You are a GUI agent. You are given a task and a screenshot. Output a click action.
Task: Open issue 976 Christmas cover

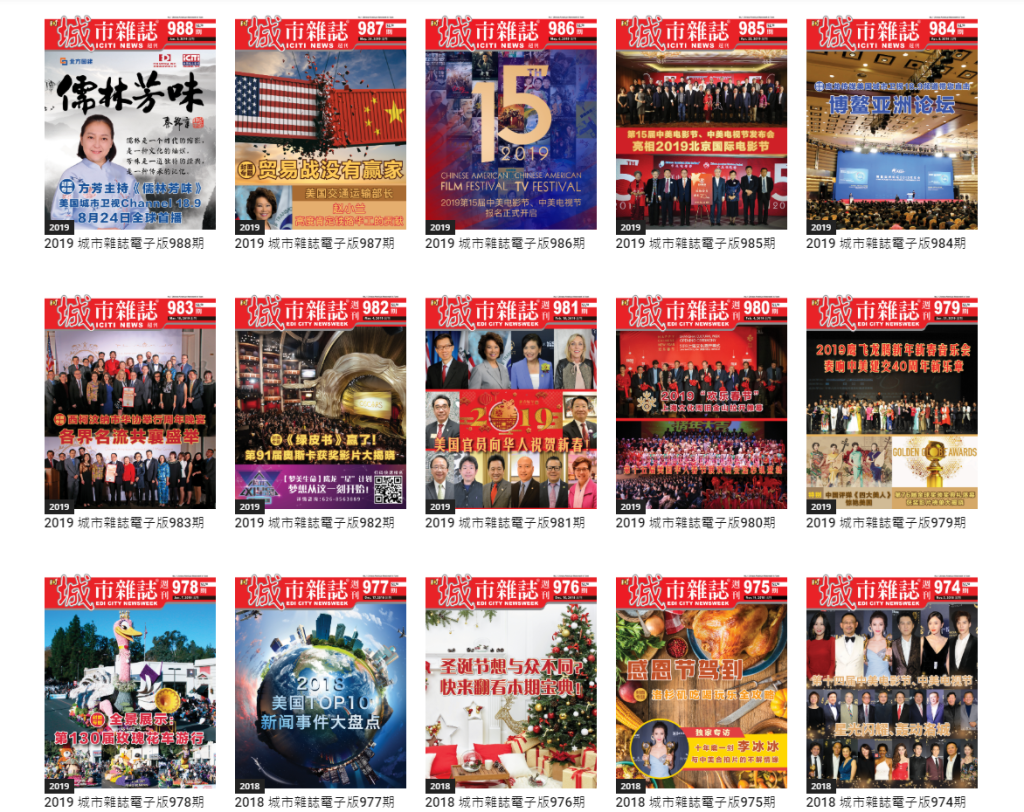coord(510,682)
